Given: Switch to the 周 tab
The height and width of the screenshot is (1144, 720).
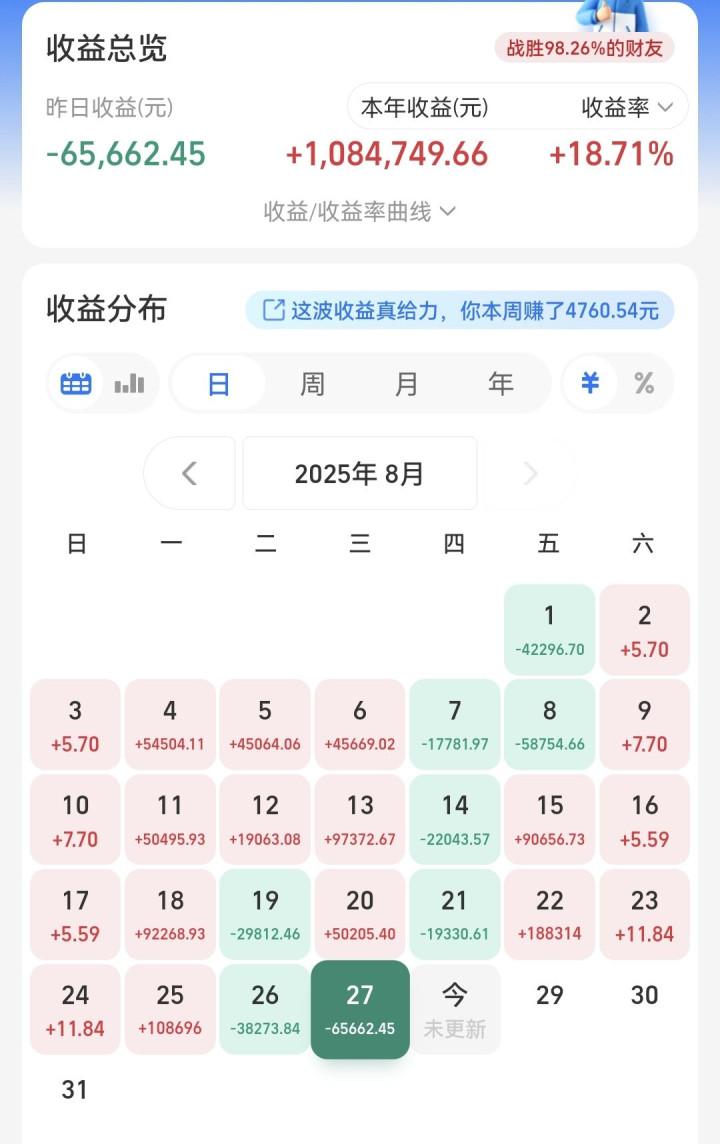Looking at the screenshot, I should point(312,384).
